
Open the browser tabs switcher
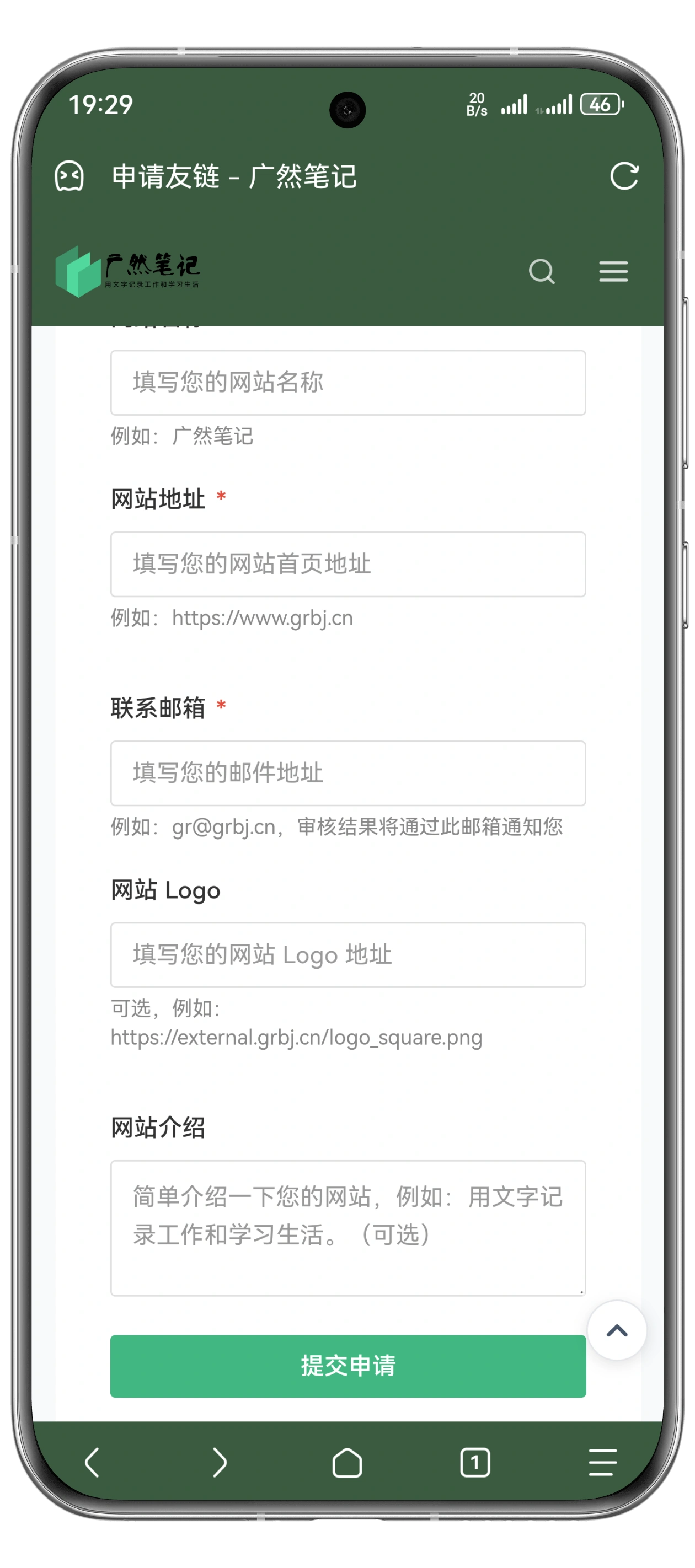coord(474,1463)
